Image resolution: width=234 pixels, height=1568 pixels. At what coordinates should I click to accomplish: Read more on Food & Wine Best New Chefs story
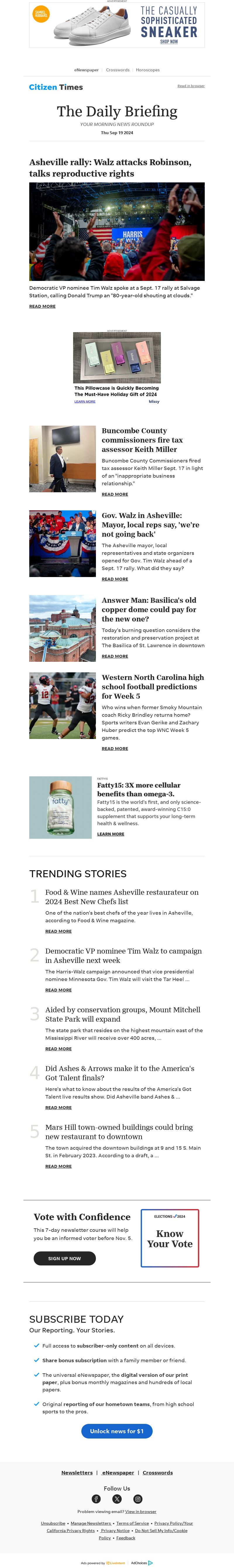coord(58,931)
